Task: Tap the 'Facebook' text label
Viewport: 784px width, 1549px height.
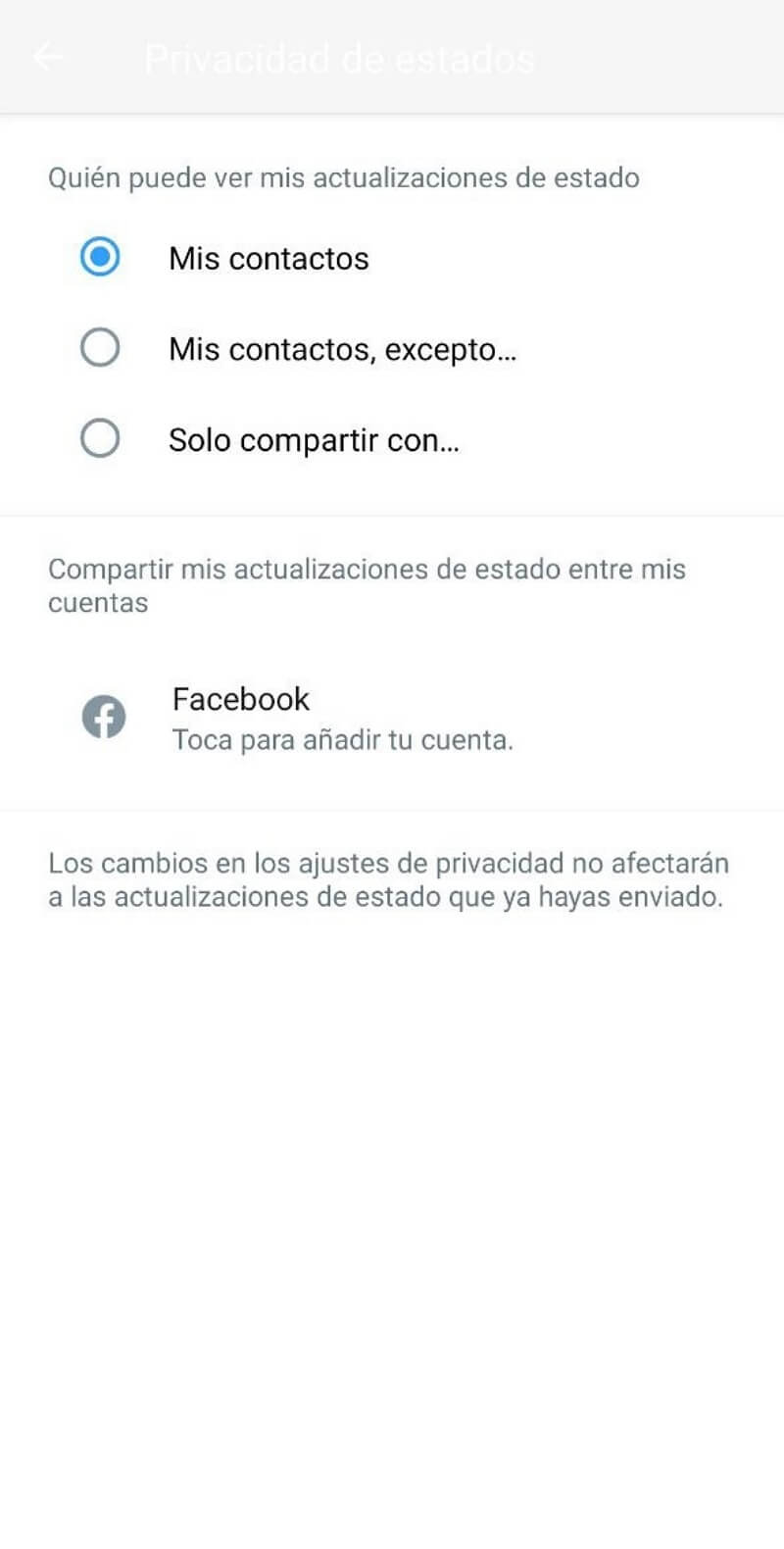Action: coord(240,698)
